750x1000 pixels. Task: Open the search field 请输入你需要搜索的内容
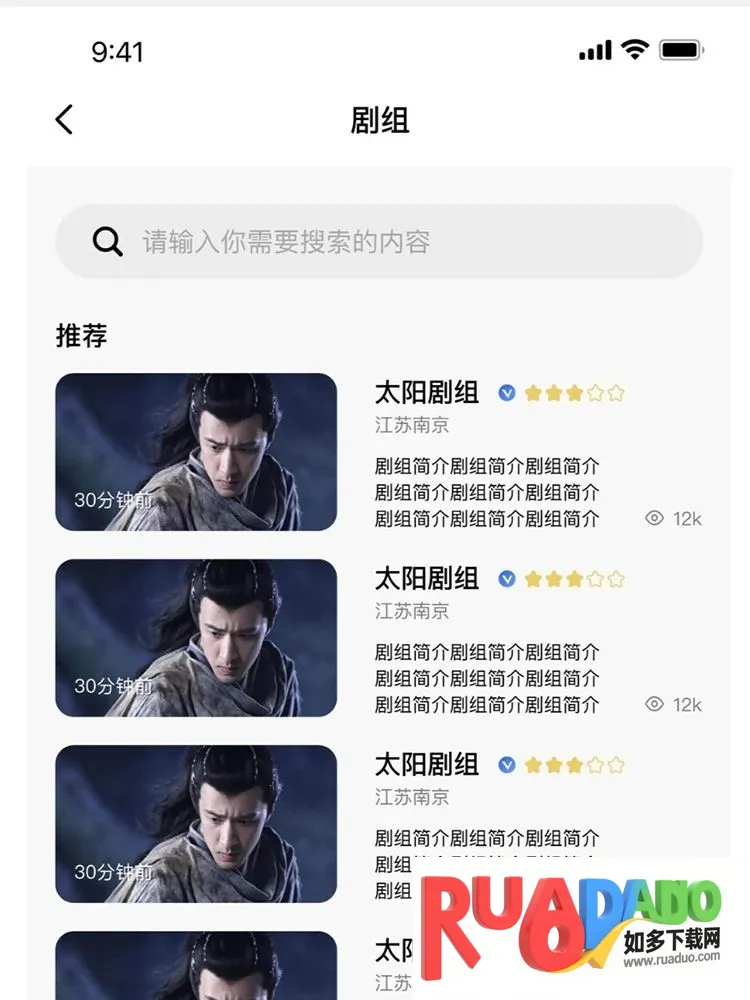coord(380,241)
